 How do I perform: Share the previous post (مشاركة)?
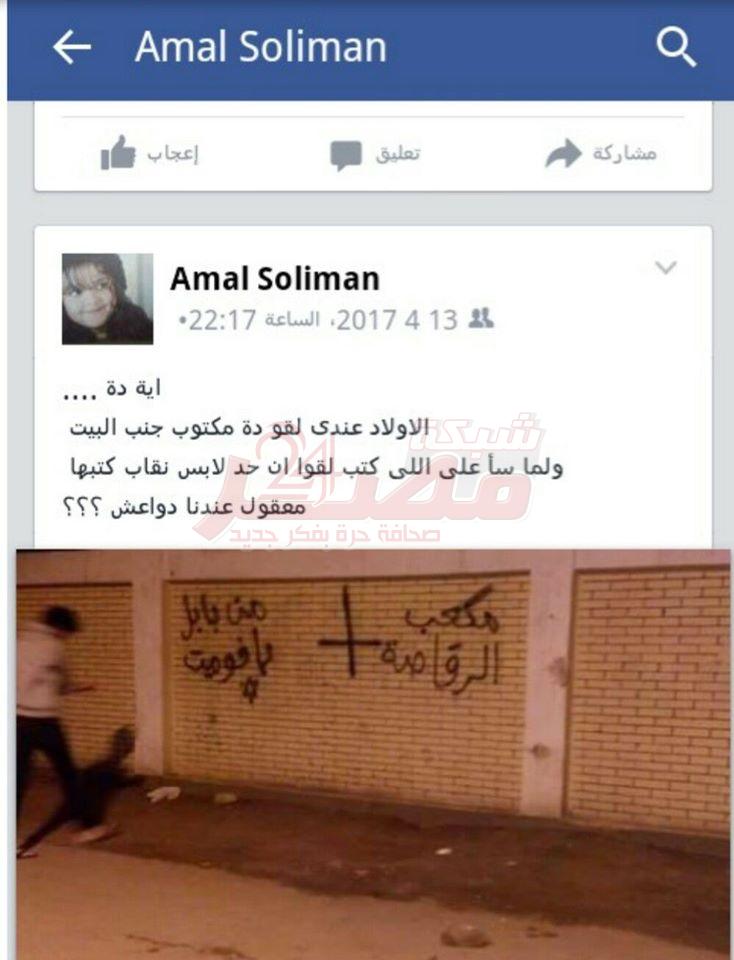tap(601, 153)
